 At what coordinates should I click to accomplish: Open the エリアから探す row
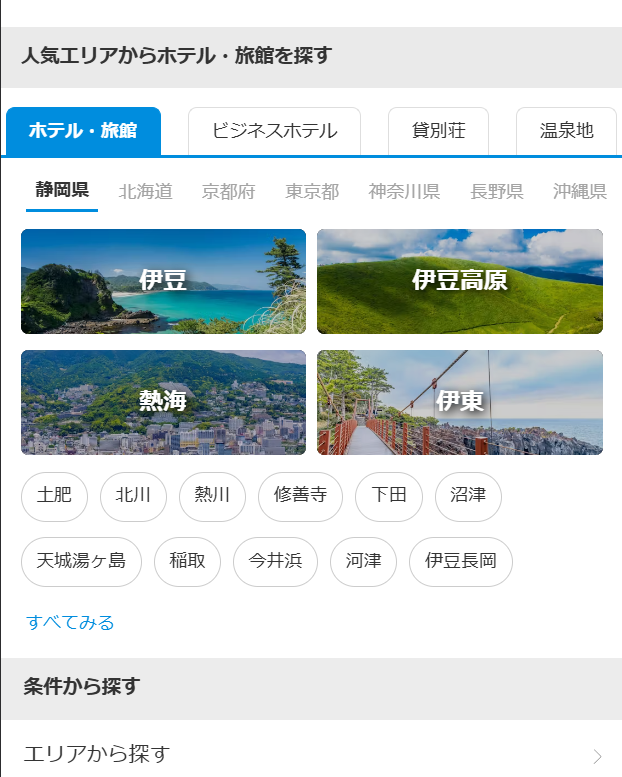(x=311, y=754)
